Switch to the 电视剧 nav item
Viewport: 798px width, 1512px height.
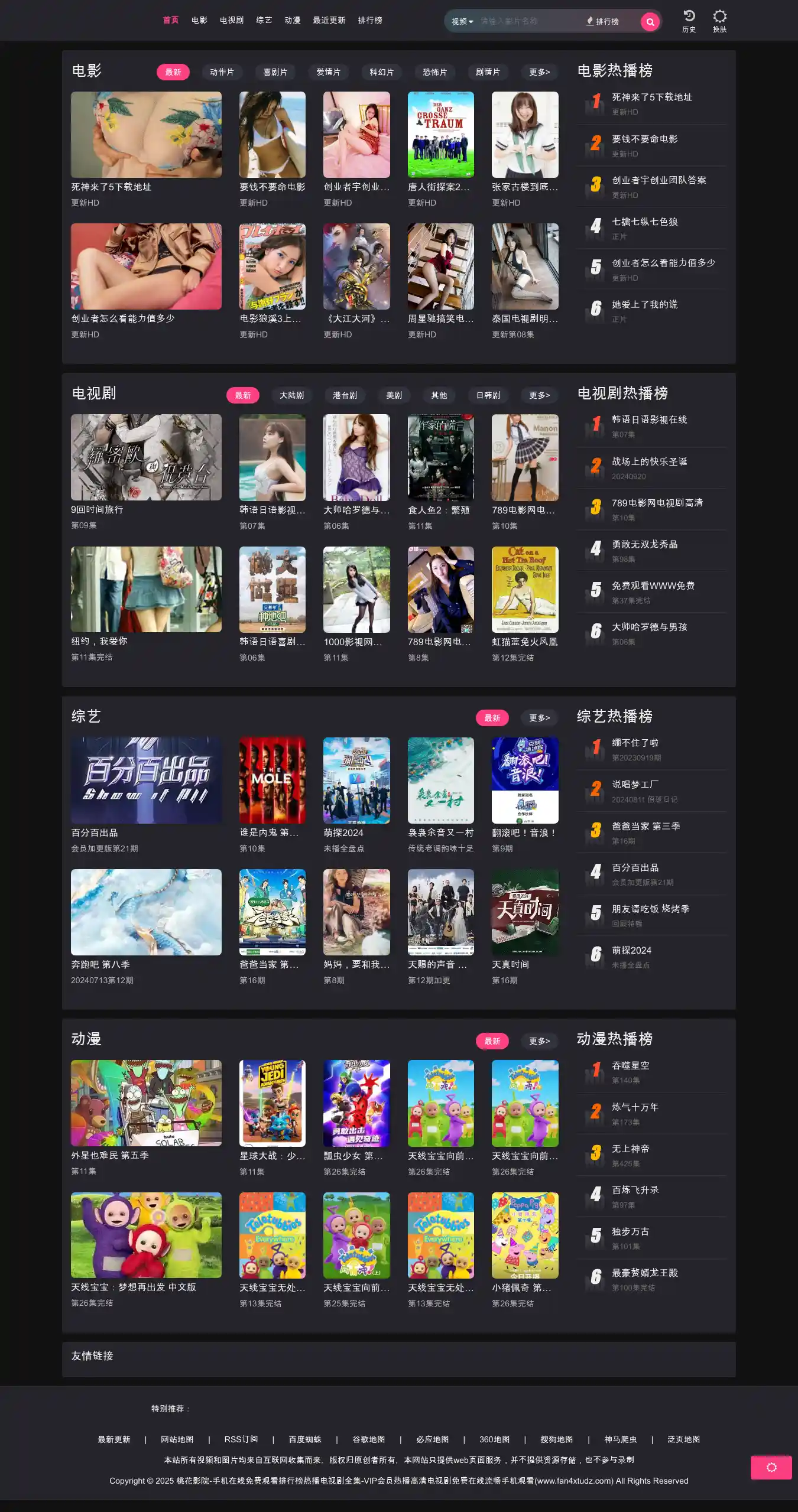coord(231,20)
